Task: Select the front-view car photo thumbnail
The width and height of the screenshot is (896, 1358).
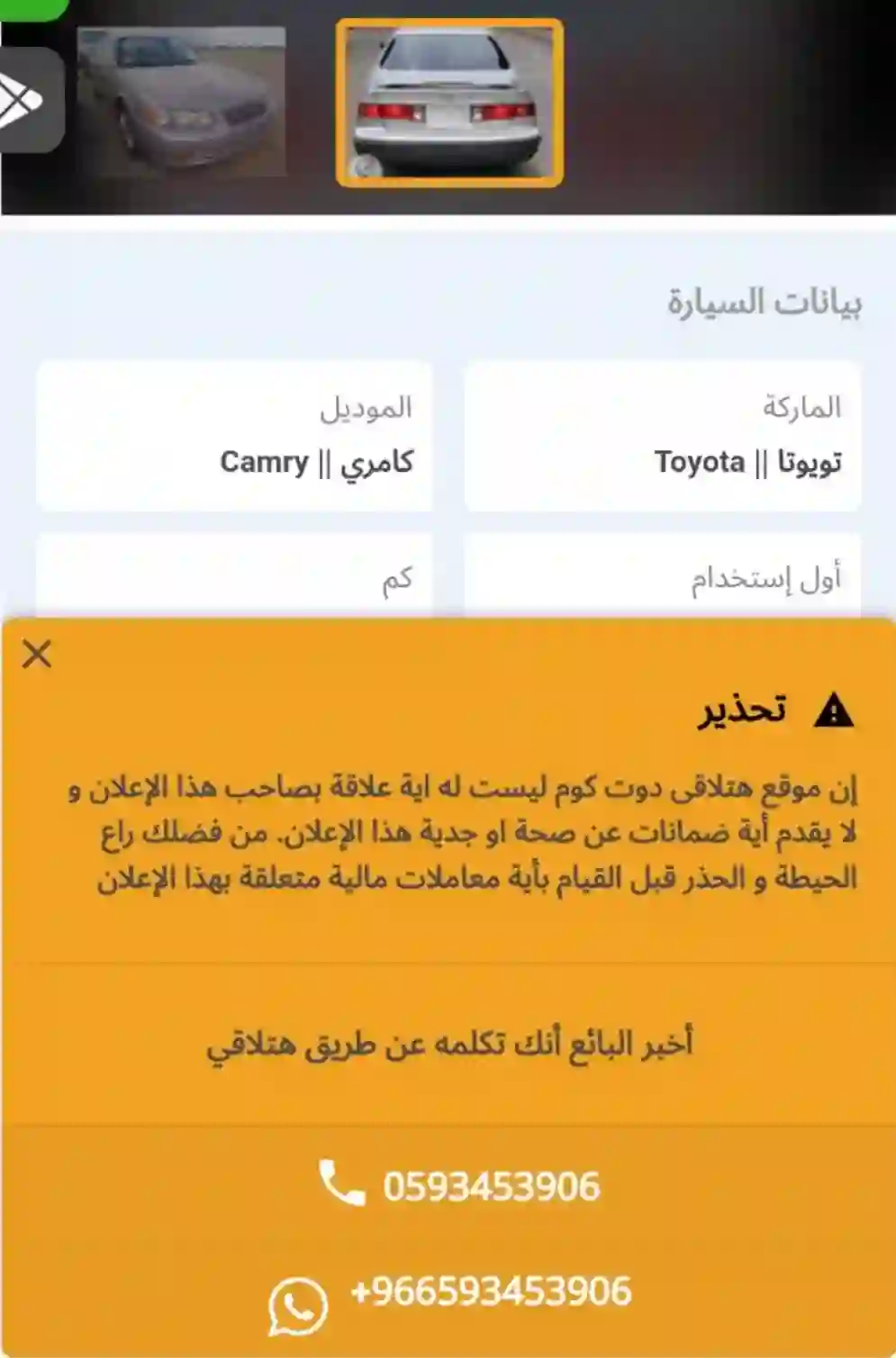Action: [181, 101]
